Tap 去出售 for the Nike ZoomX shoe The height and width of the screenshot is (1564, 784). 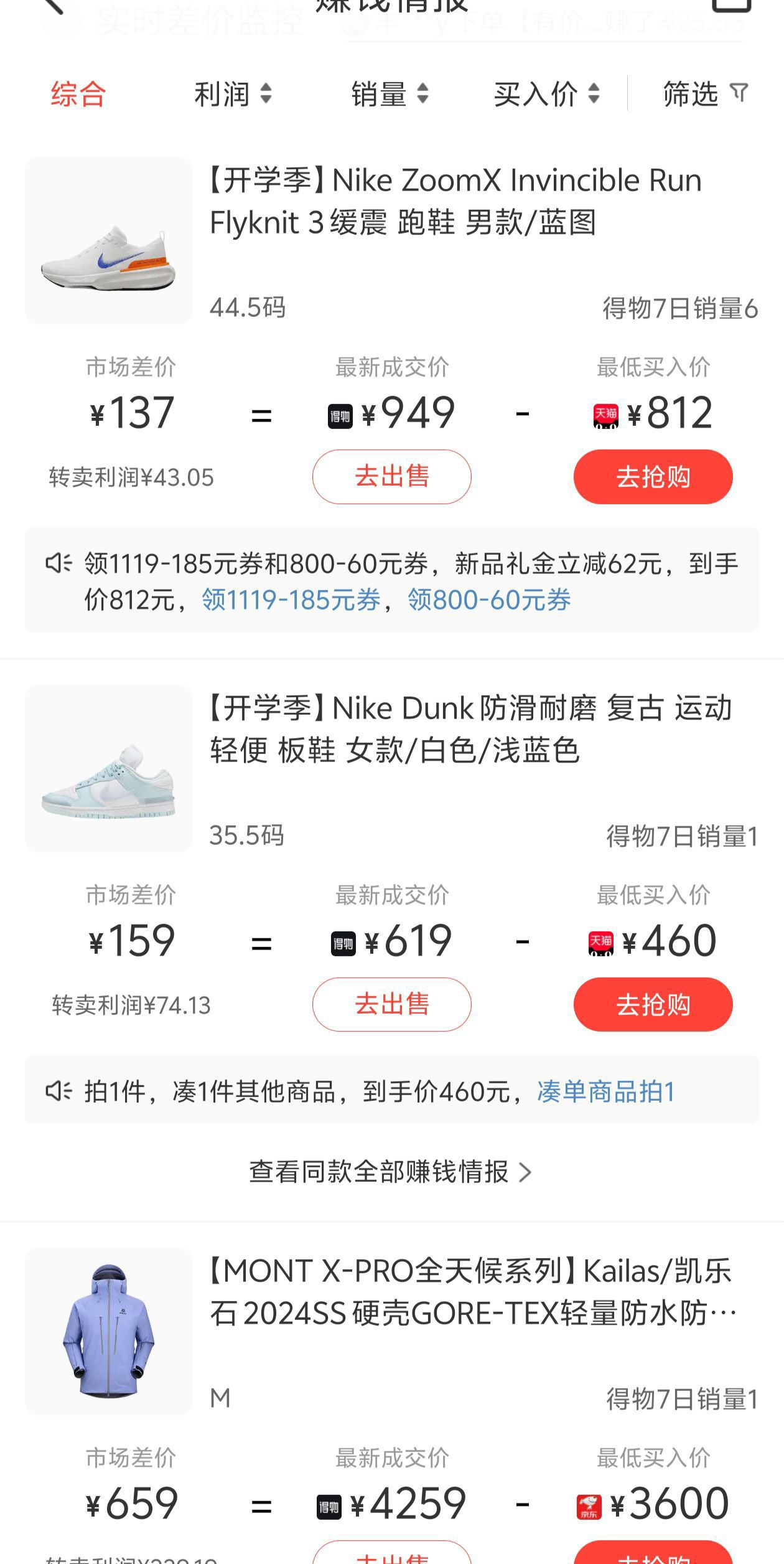point(392,477)
